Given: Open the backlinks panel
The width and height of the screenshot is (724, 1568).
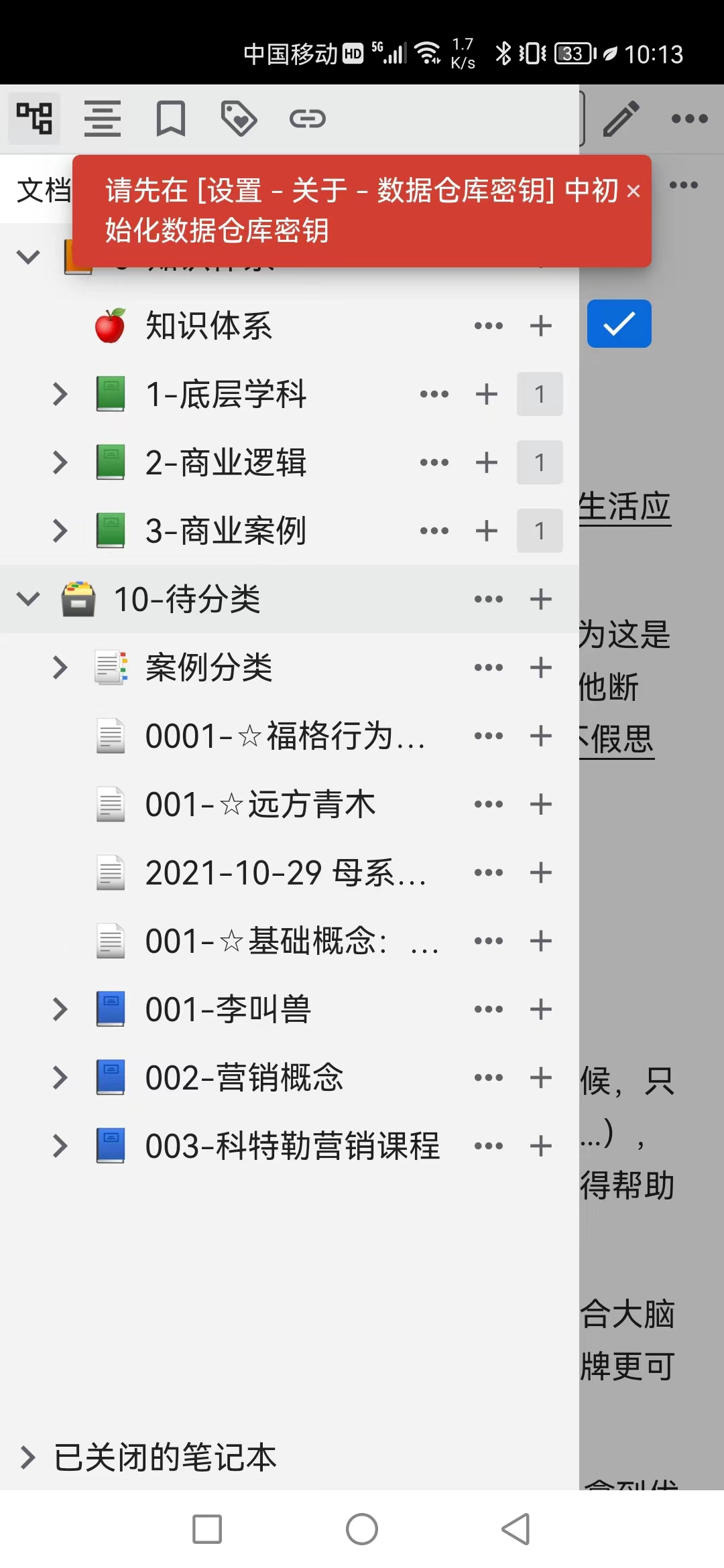Looking at the screenshot, I should [x=308, y=119].
